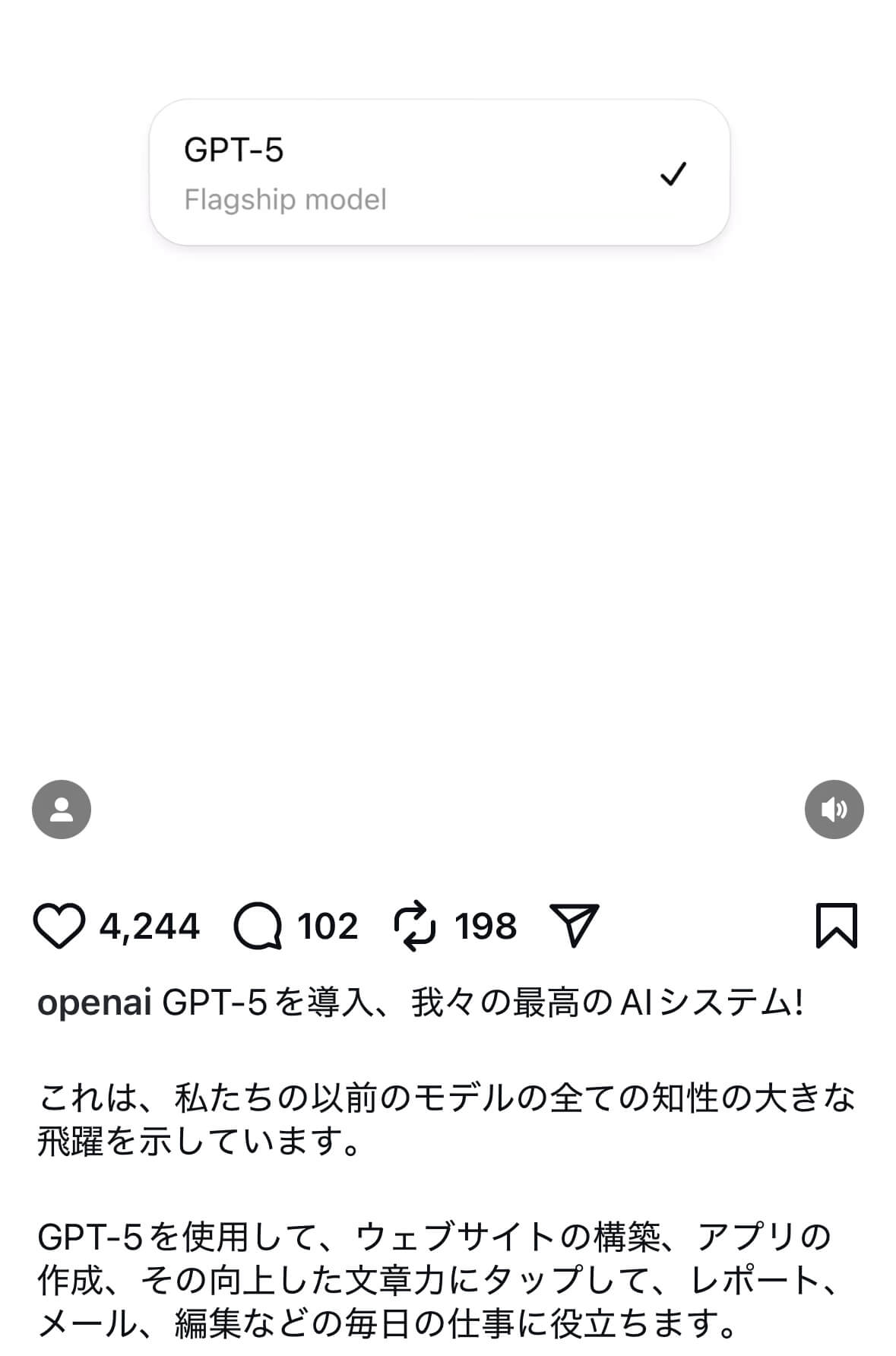Repost the openai GPT-5 post

pyautogui.click(x=415, y=926)
